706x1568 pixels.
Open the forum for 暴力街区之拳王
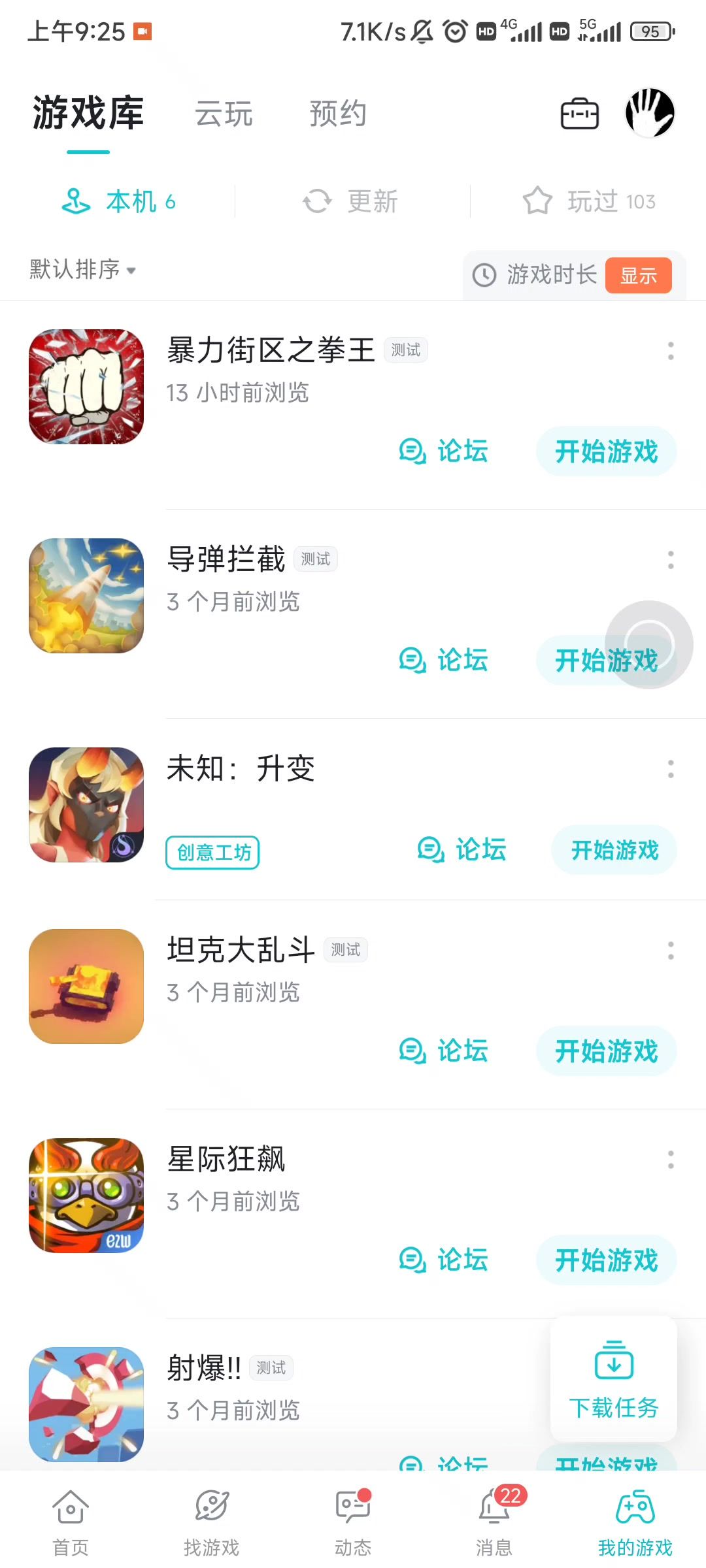click(445, 451)
